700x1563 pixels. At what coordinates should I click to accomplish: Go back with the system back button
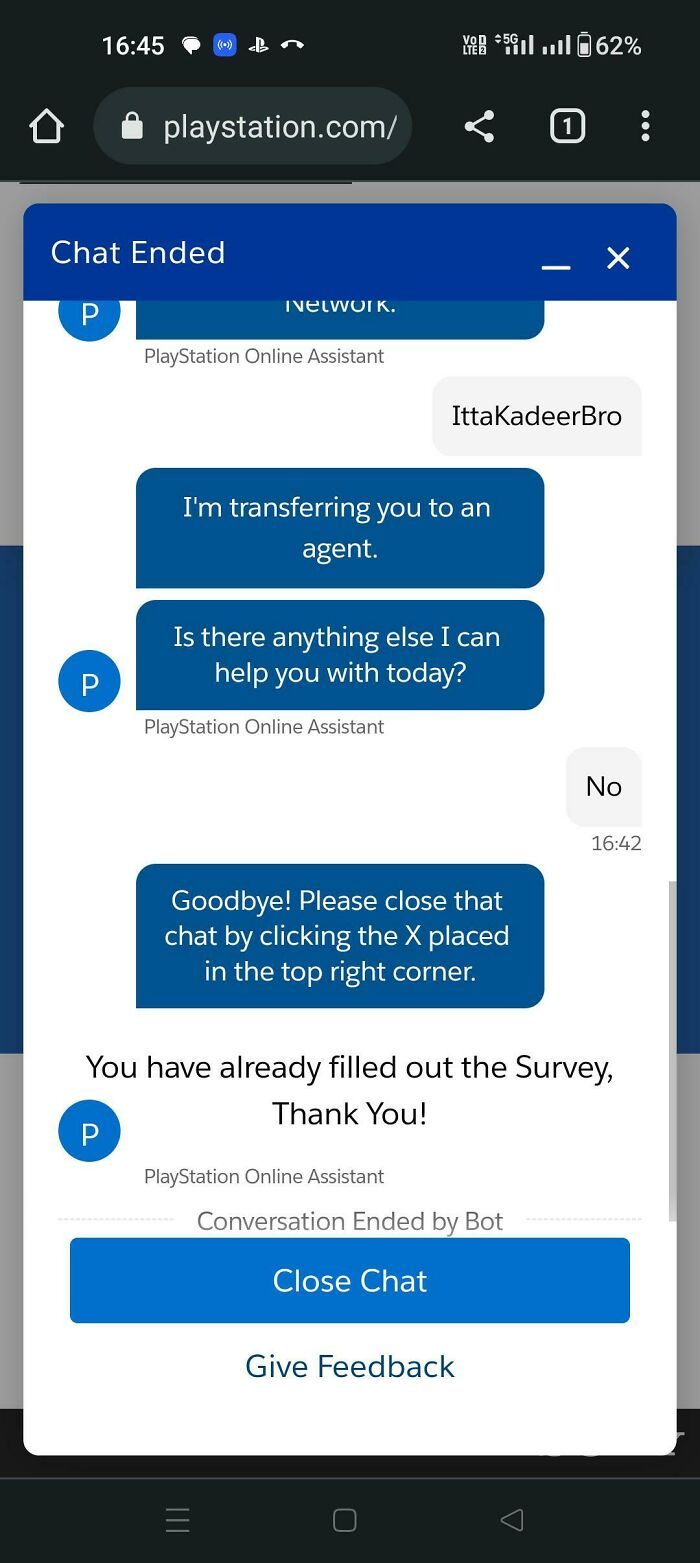coord(512,1520)
